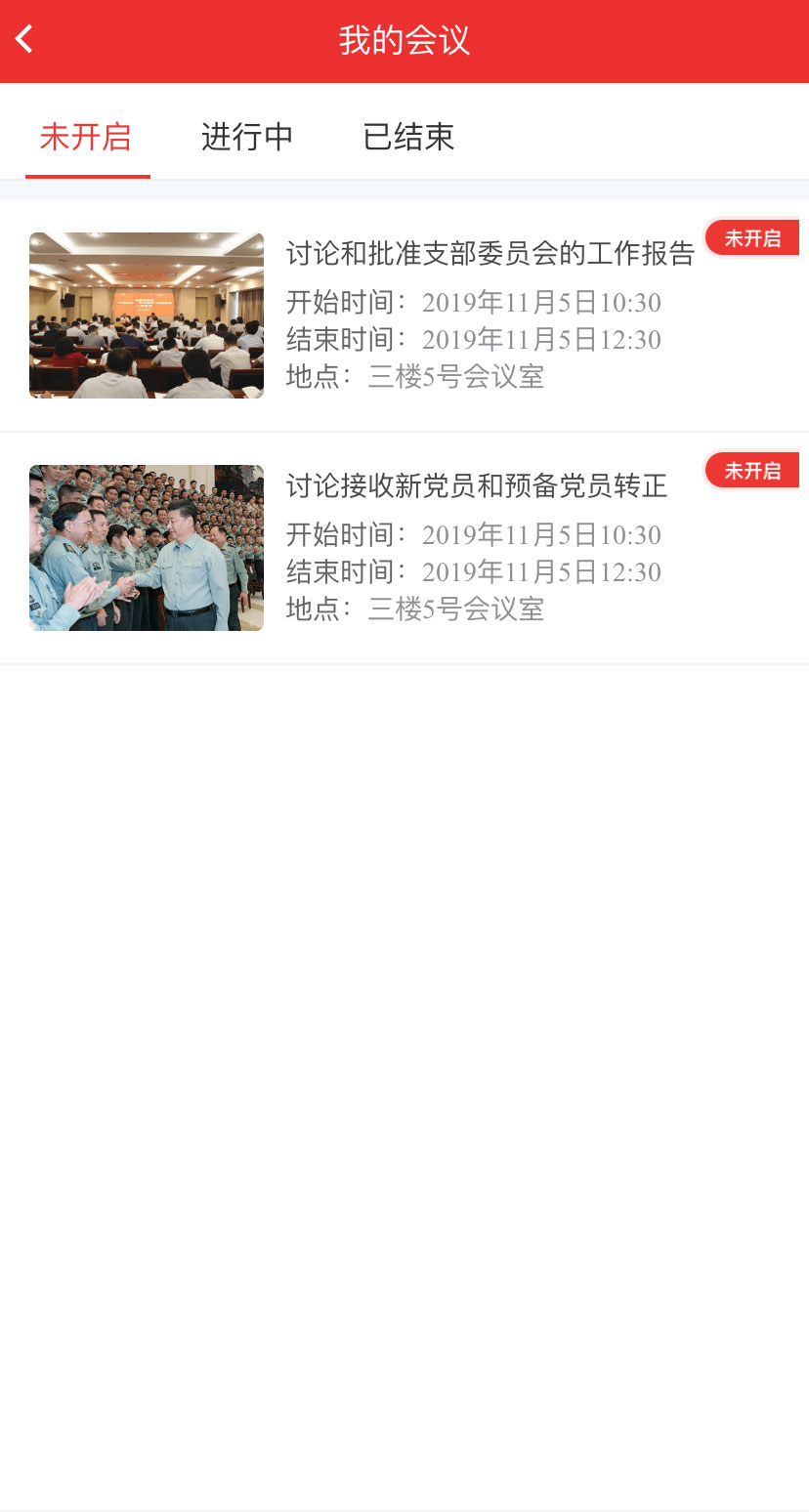Switch to the 进行中 tab
The width and height of the screenshot is (809, 1512).
click(247, 137)
